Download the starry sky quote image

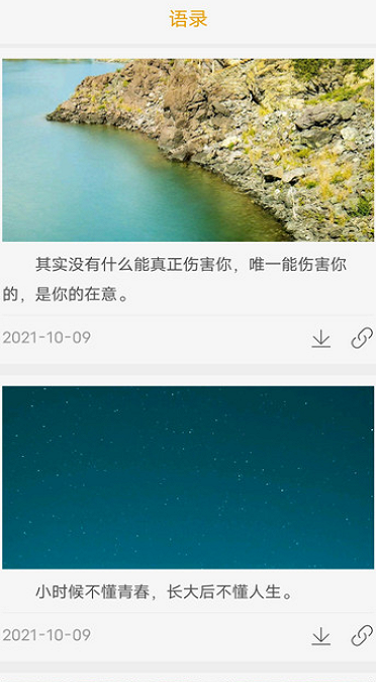[x=321, y=636]
